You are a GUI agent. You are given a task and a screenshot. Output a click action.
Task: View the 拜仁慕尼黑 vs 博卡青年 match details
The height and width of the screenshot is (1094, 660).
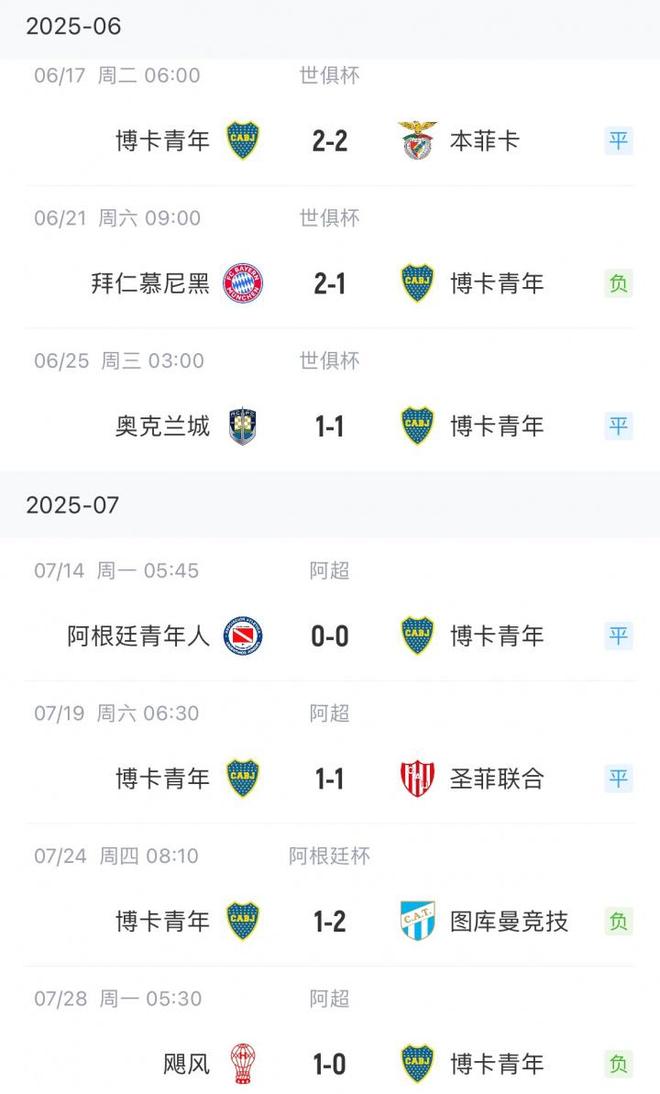(x=329, y=284)
